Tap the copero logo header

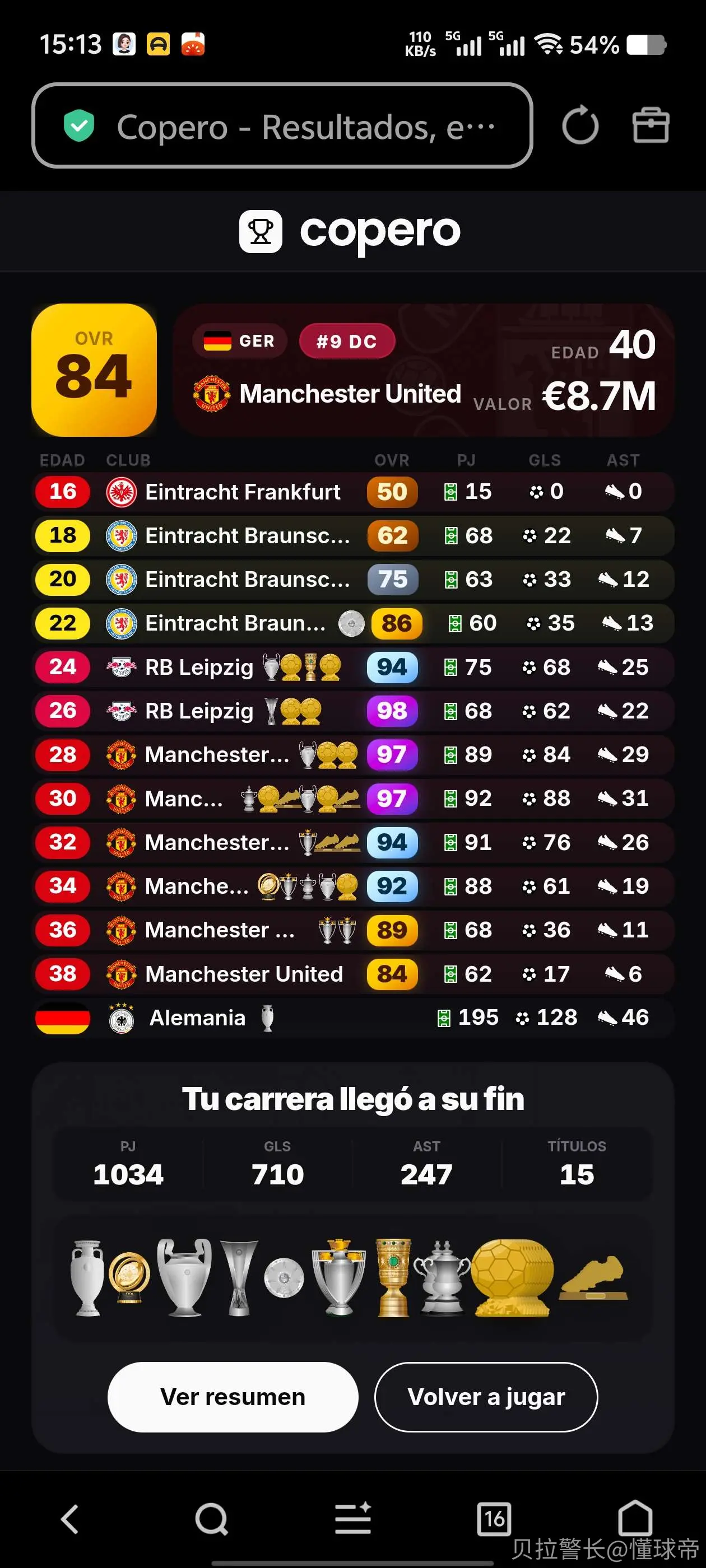click(350, 231)
